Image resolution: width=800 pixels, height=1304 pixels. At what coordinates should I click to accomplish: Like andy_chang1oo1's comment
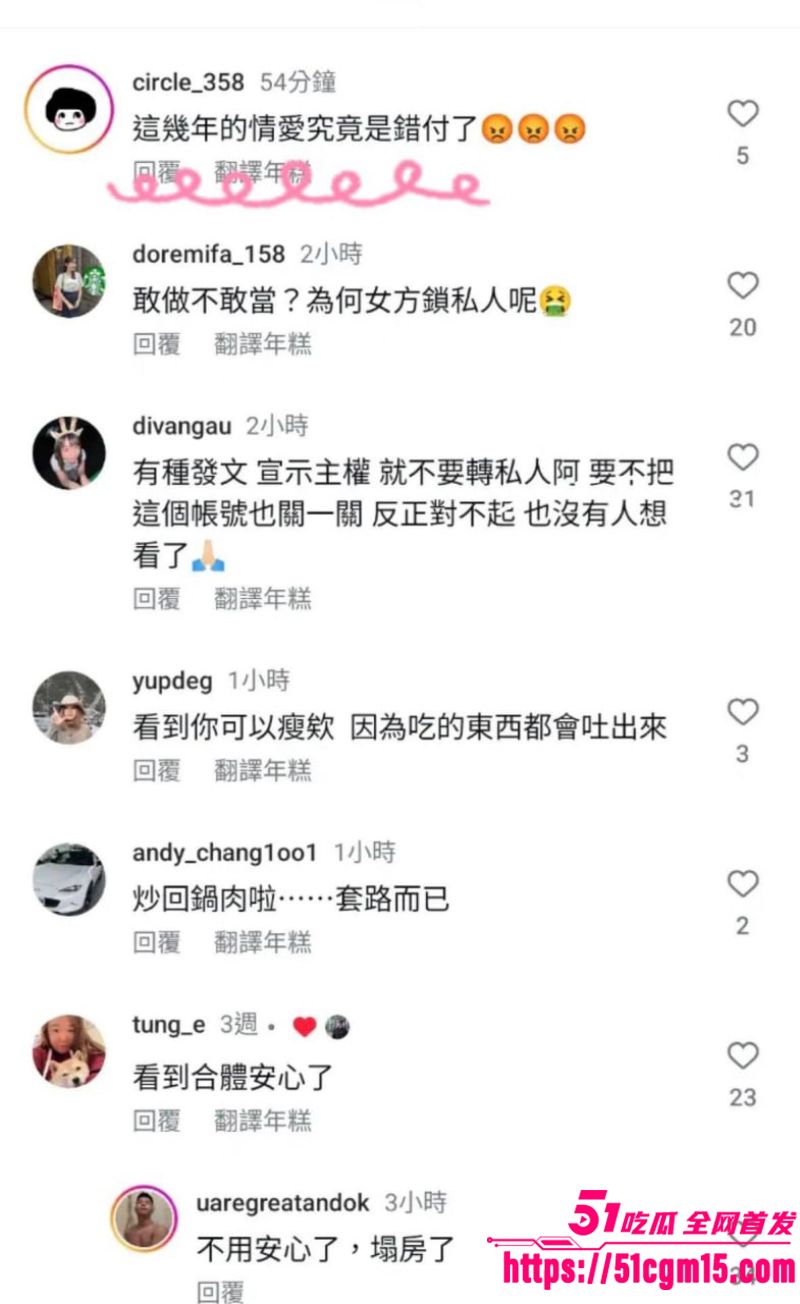(742, 884)
